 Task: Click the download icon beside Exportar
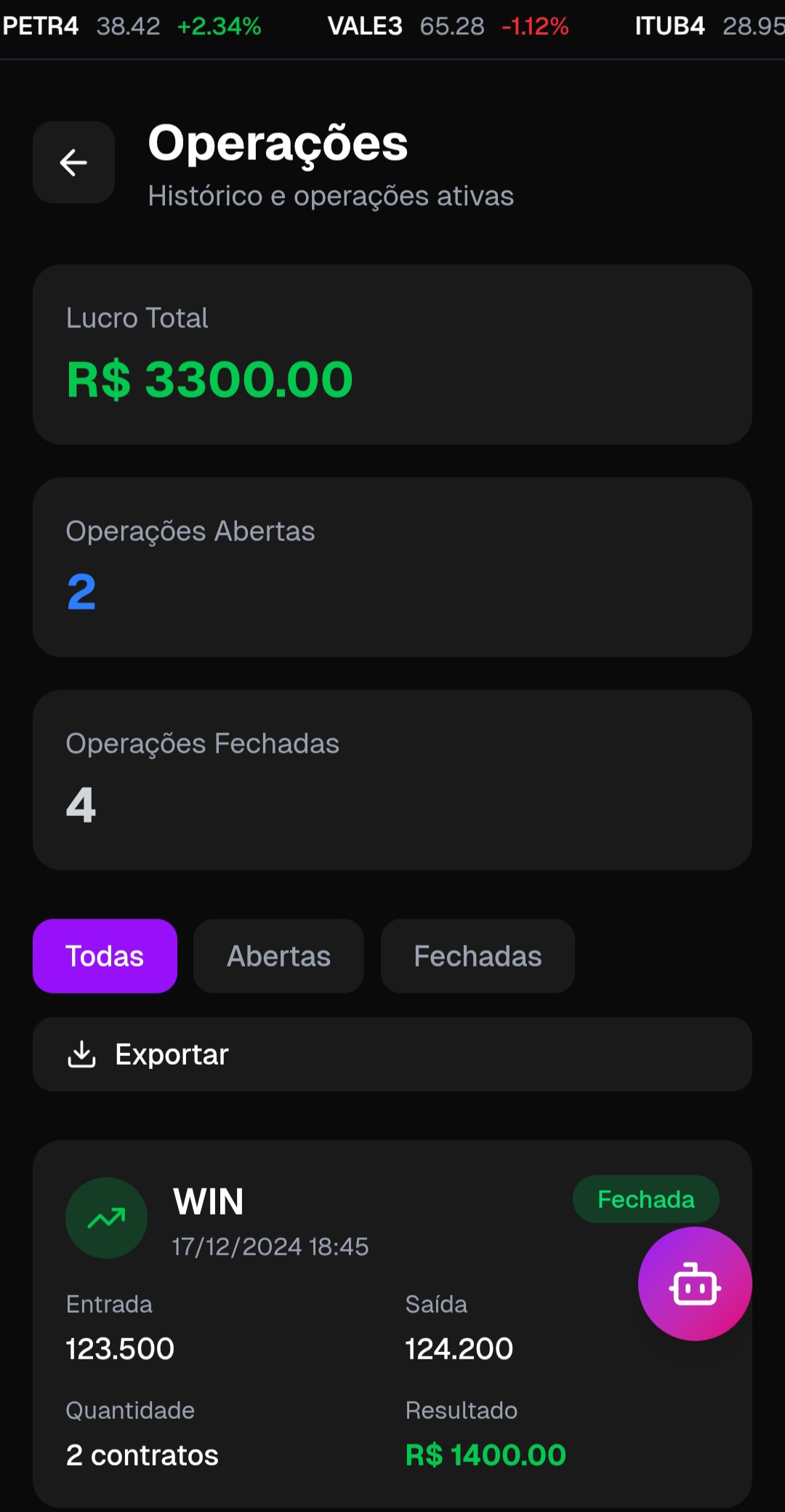82,1054
